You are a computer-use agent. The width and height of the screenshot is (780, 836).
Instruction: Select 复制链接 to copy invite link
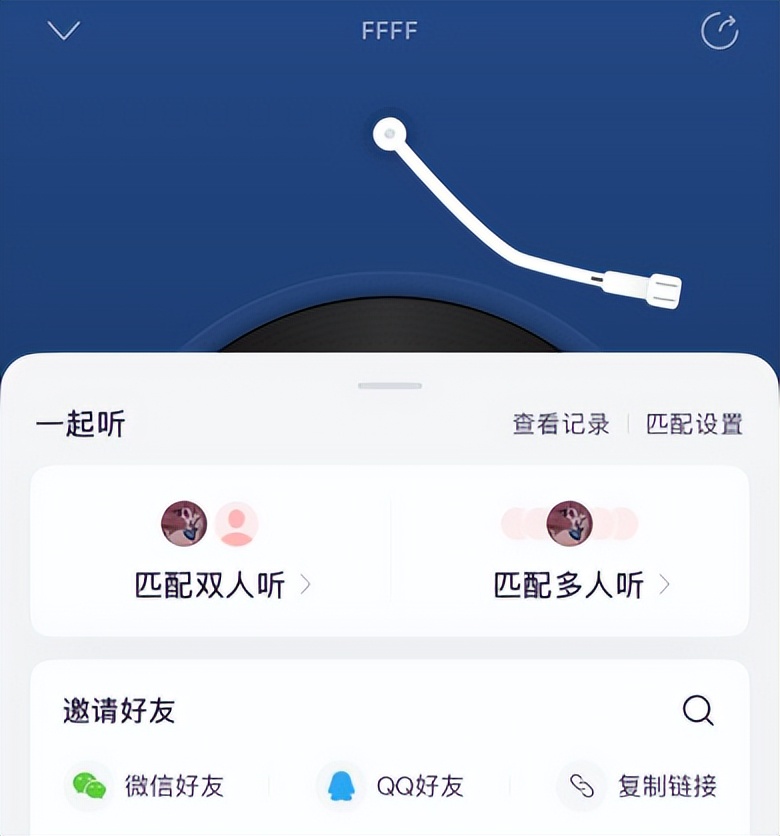pos(637,786)
